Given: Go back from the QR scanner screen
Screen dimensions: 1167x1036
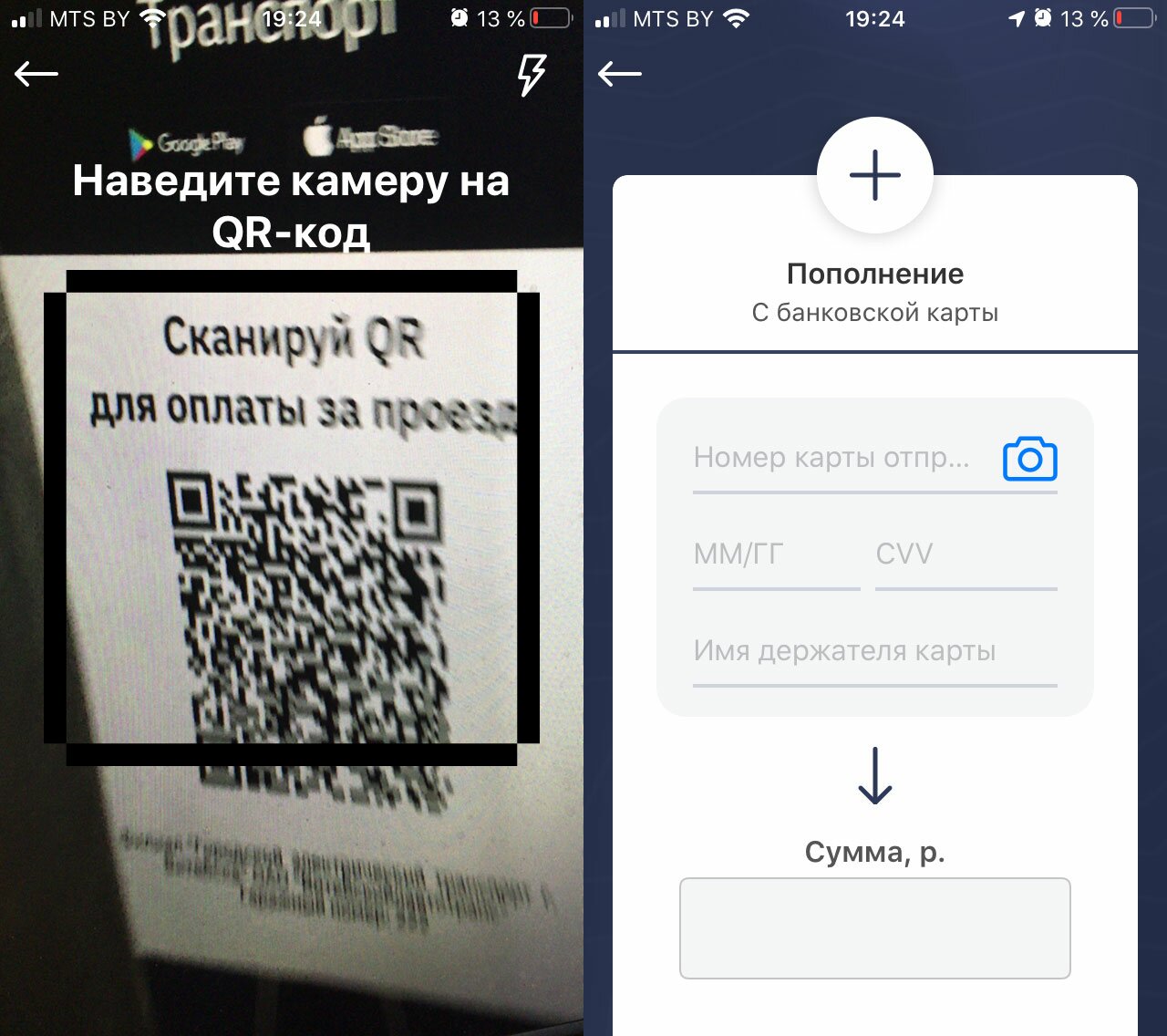Looking at the screenshot, I should click(36, 74).
